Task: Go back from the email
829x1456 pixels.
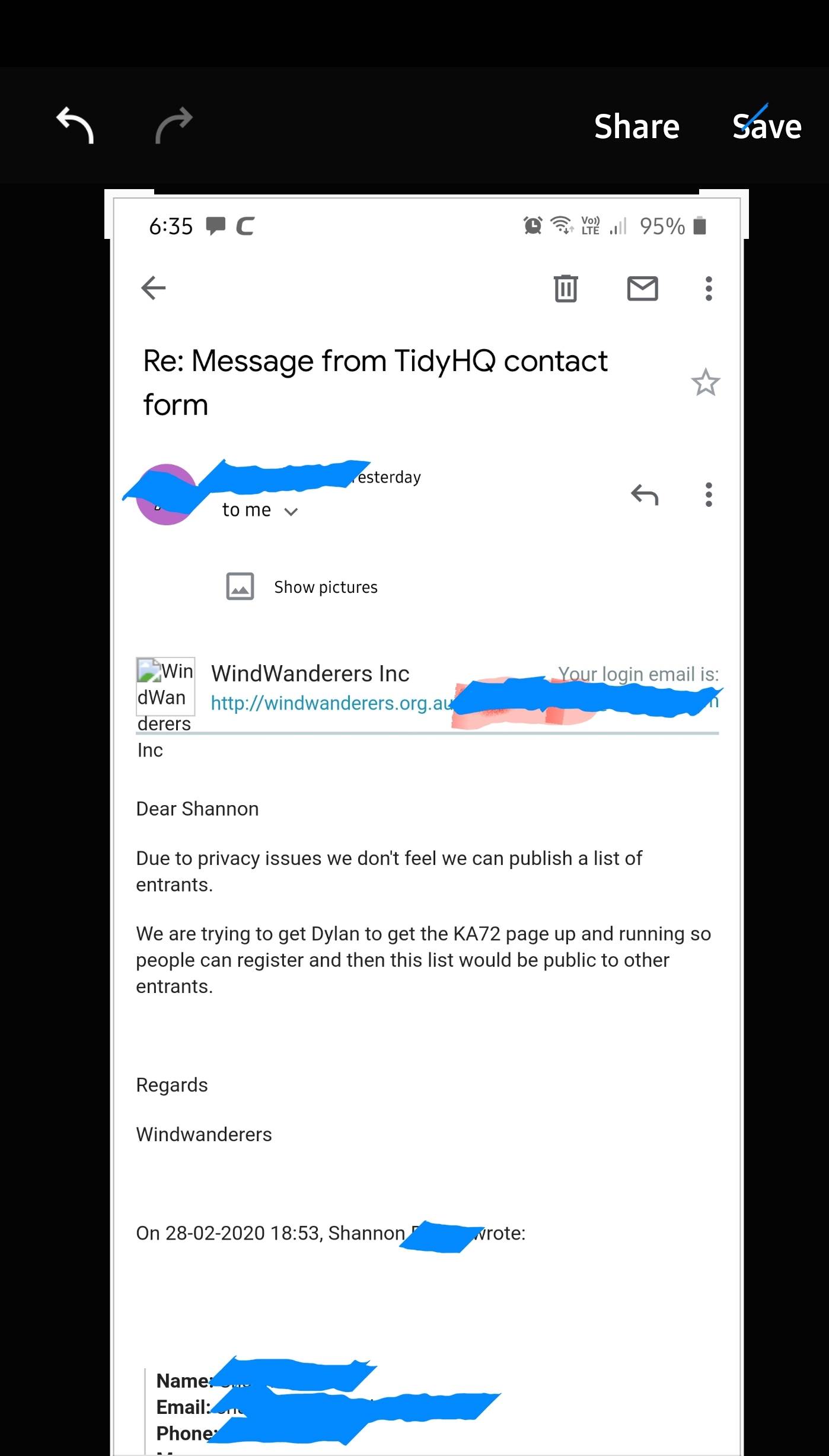Action: 154,288
